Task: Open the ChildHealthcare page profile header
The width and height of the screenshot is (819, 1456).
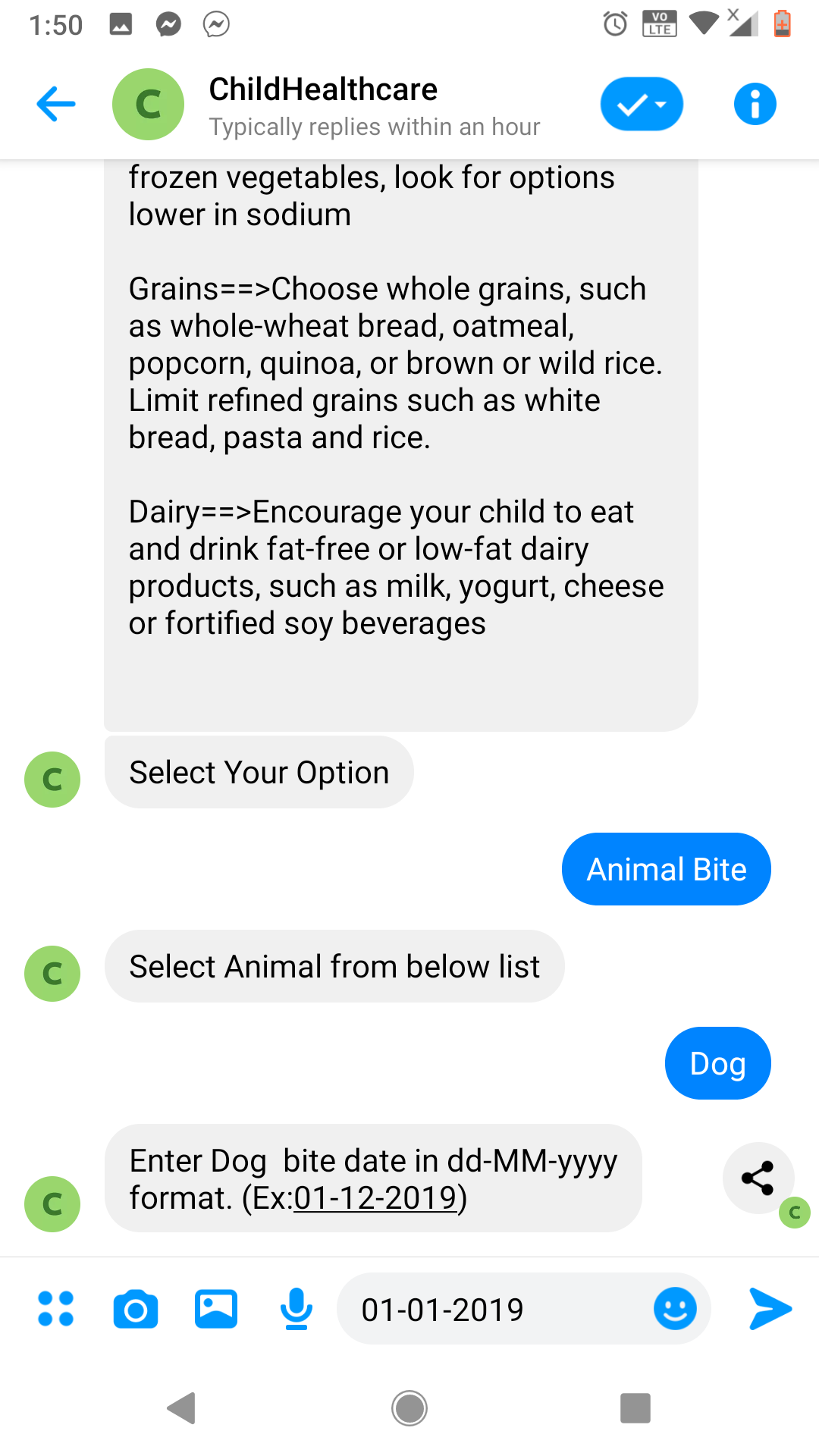Action: 323,105
